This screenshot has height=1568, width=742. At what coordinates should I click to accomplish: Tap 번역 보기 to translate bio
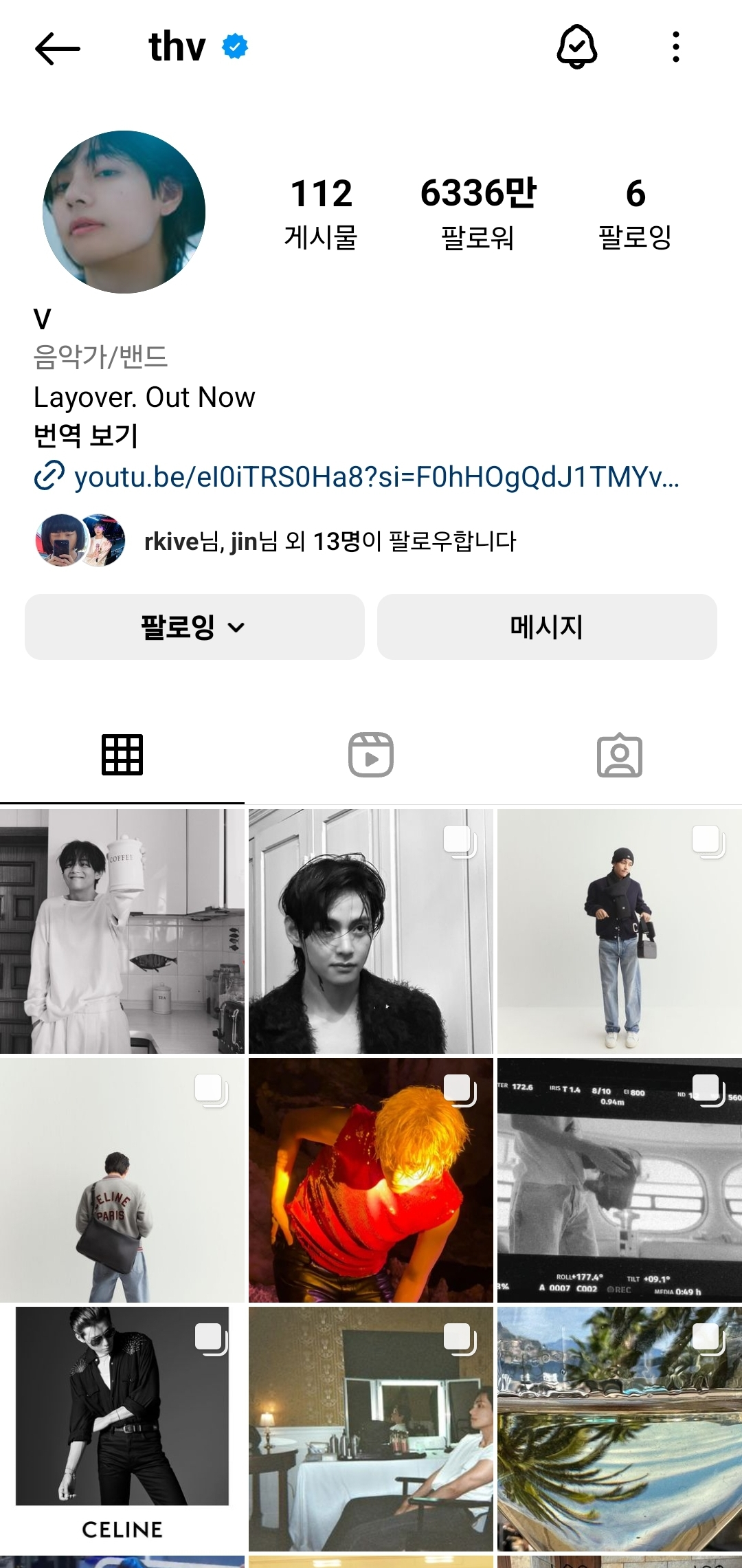coord(86,436)
